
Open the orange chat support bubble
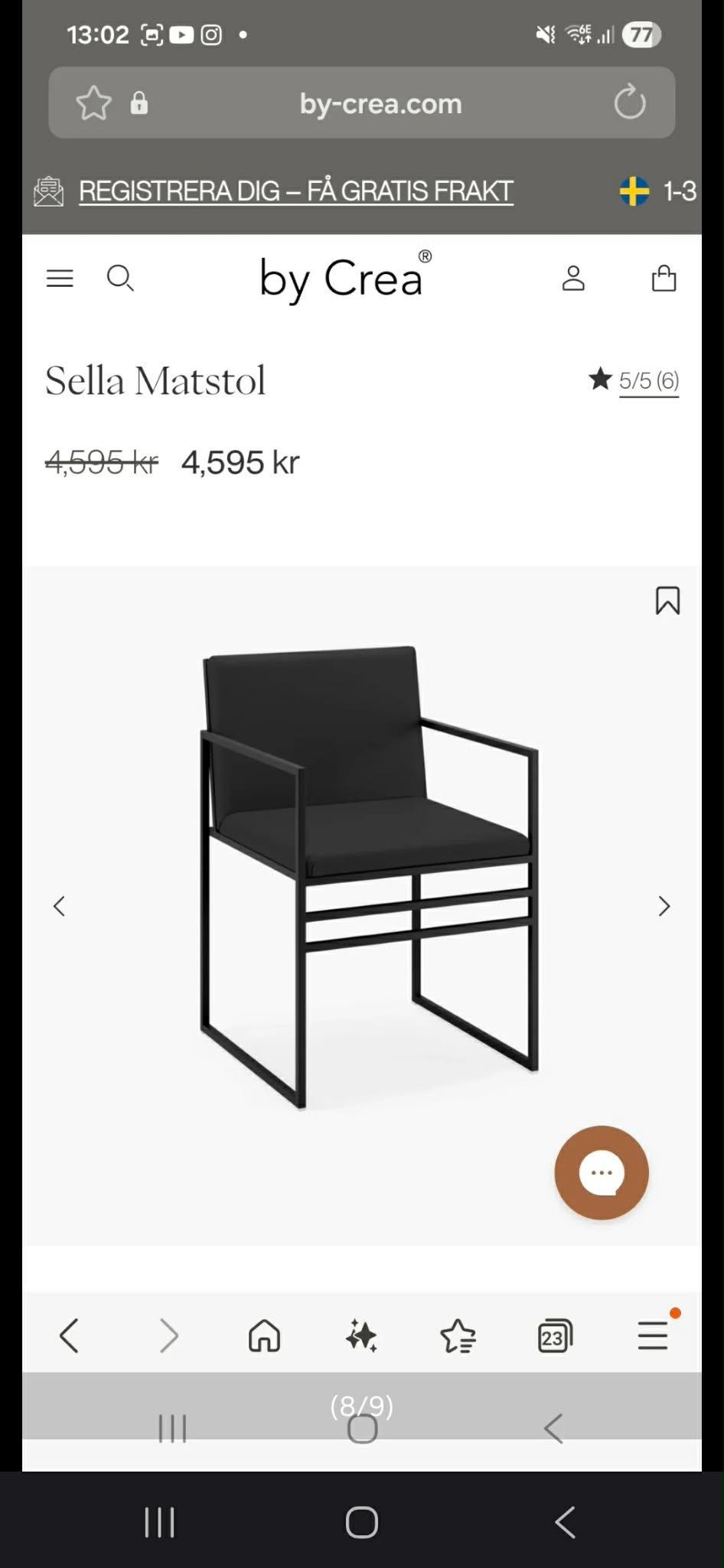click(602, 1172)
